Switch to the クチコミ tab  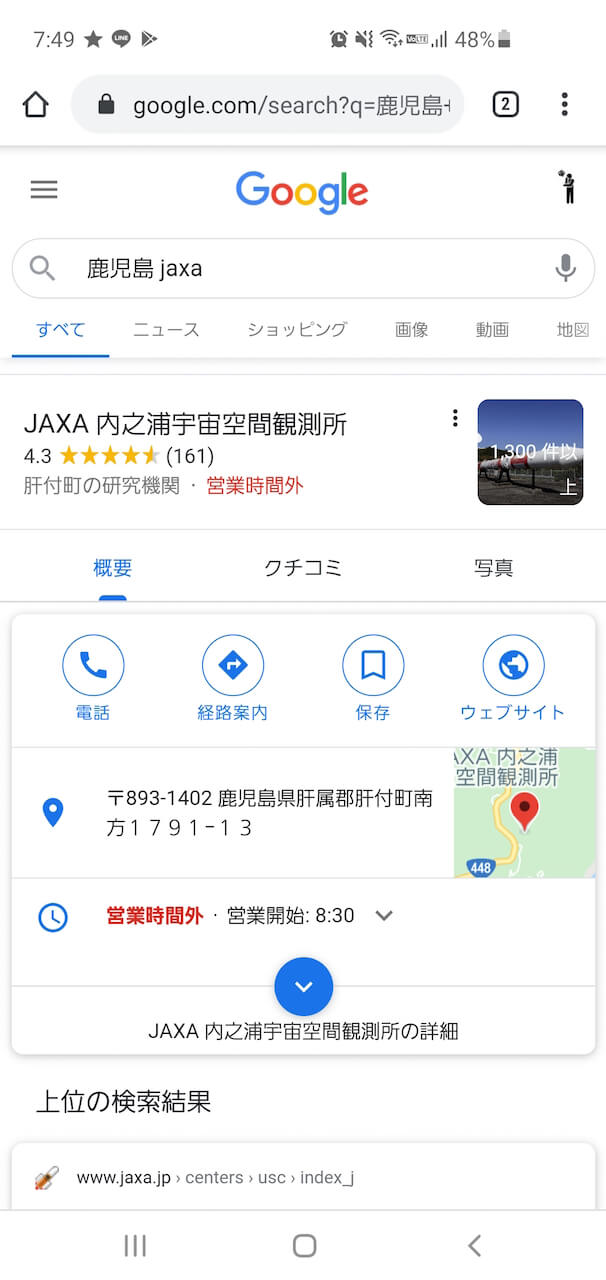coord(302,568)
